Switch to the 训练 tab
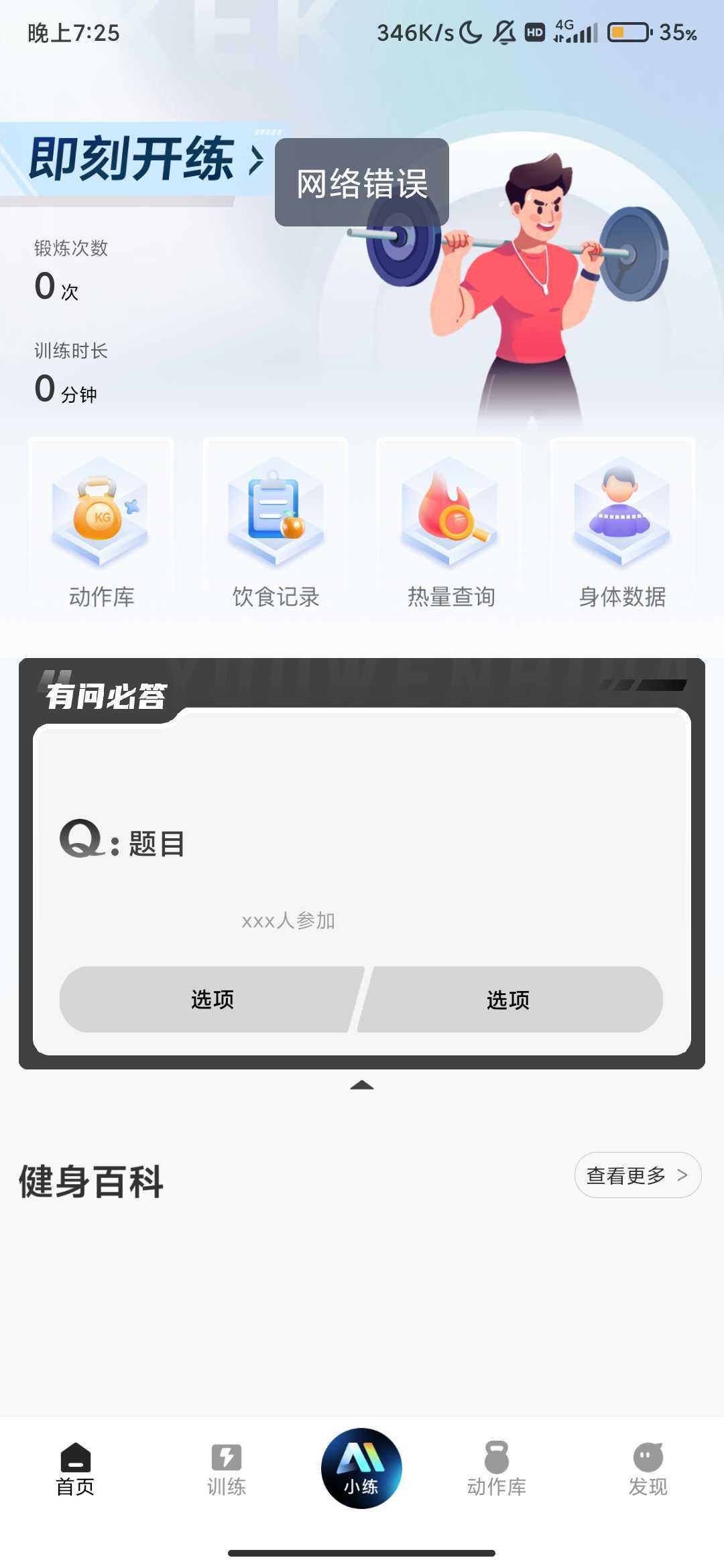 point(227,1469)
